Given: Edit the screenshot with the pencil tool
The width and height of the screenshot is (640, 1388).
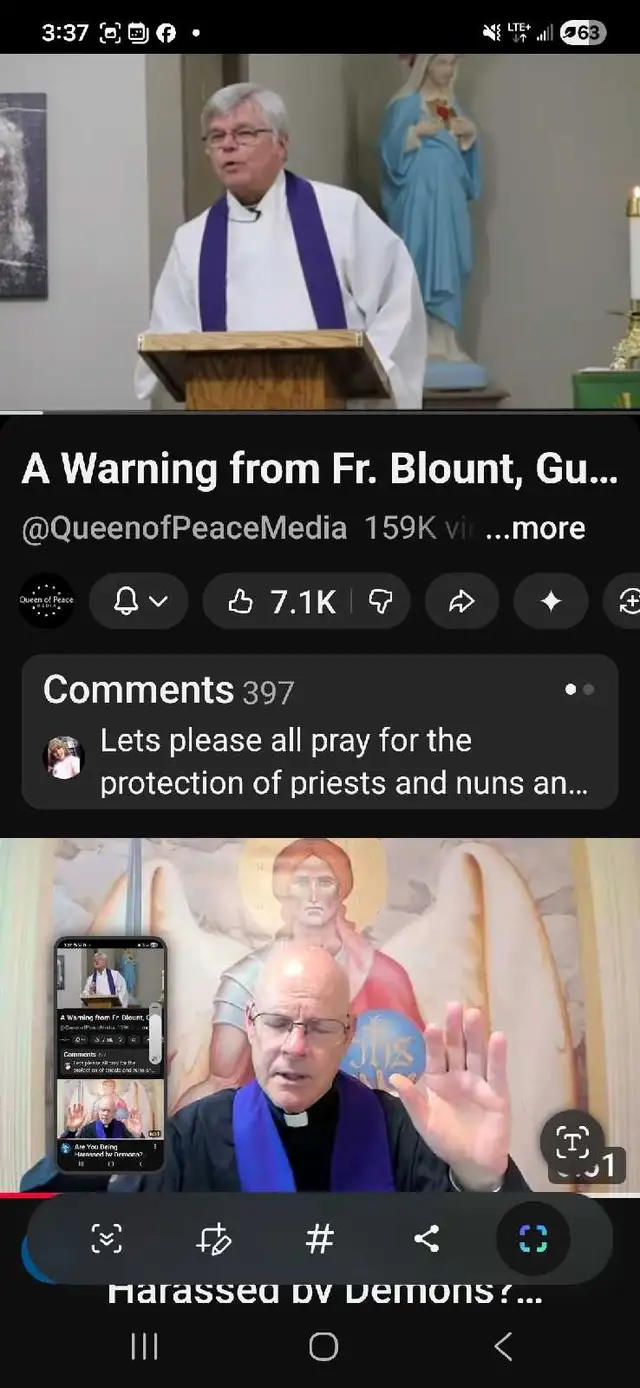Looking at the screenshot, I should click(213, 1240).
